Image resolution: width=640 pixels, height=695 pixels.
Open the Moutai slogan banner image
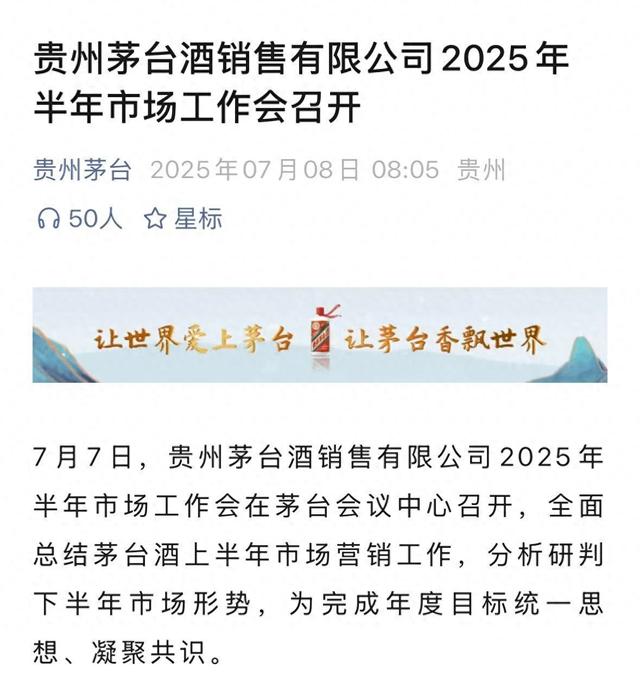[x=320, y=336]
